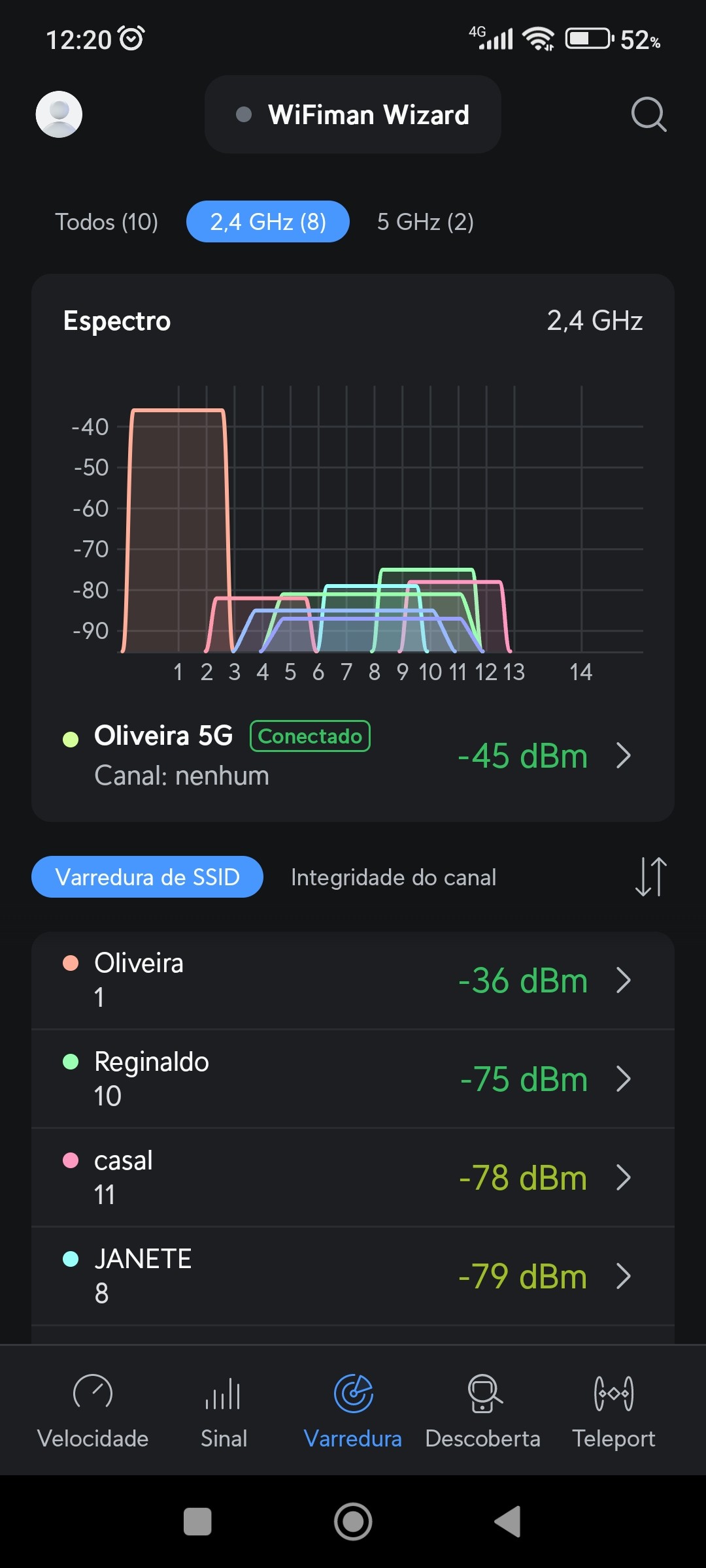Open the casal network entry
The height and width of the screenshot is (1568, 706).
(353, 1177)
